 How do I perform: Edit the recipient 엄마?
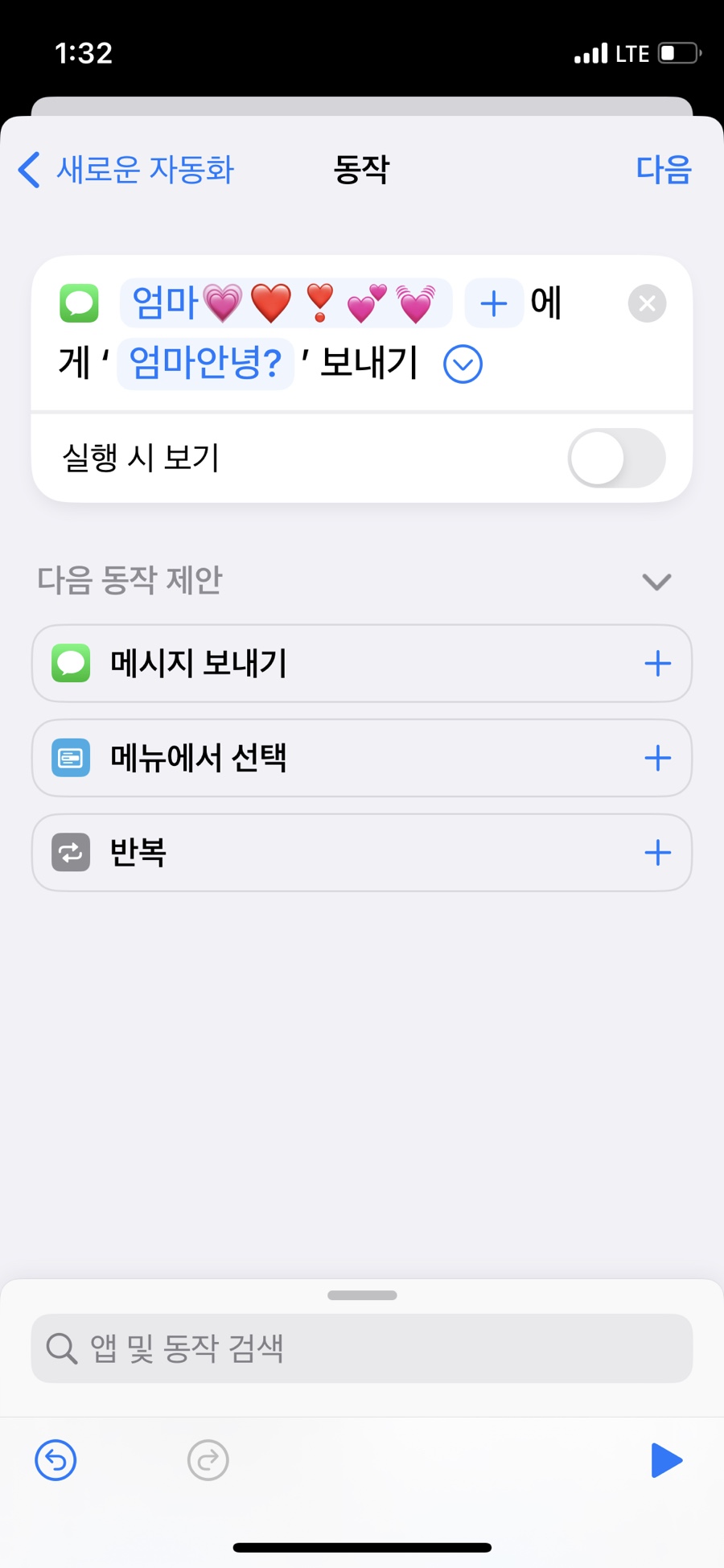(285, 303)
